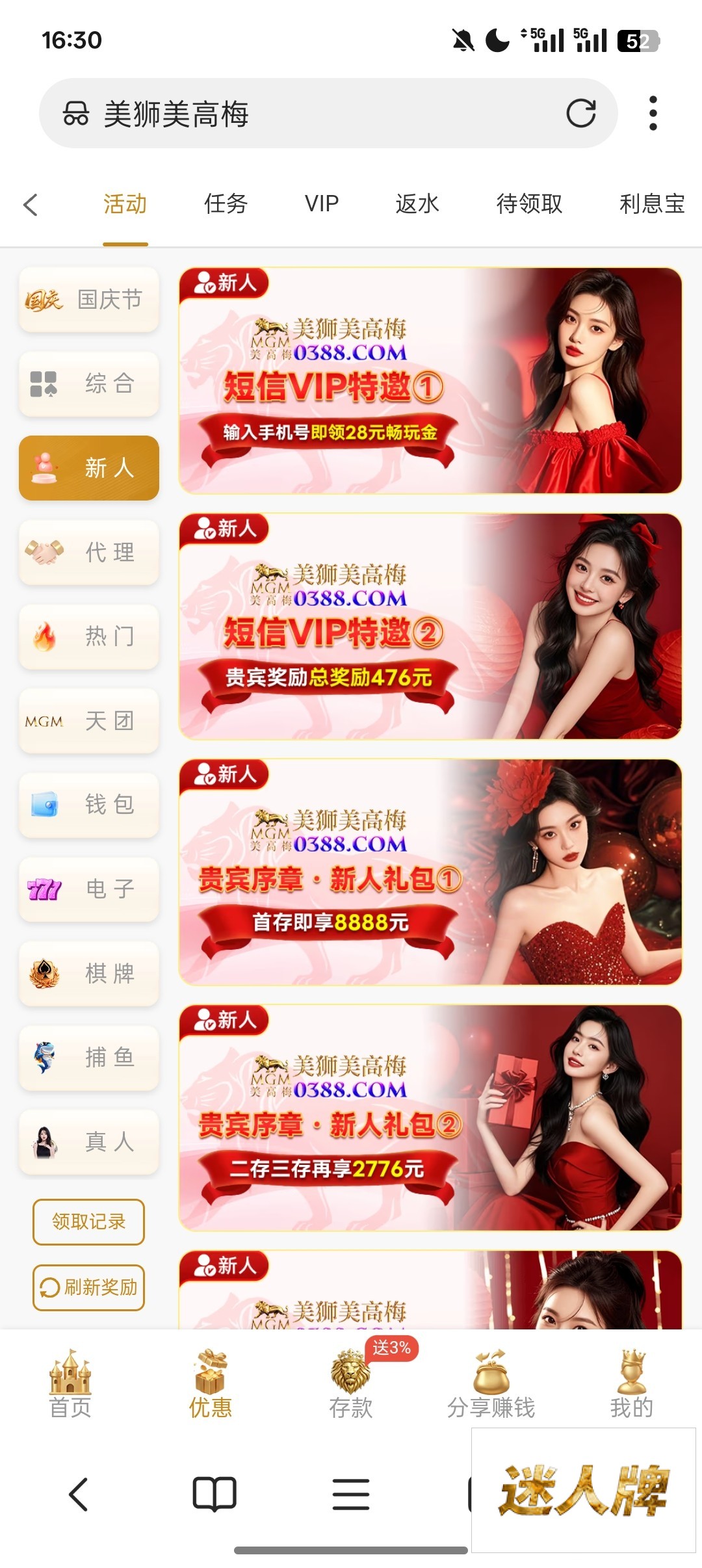Screen dimensions: 702x1568
Task: Switch to the 任务 tab
Action: (x=226, y=204)
